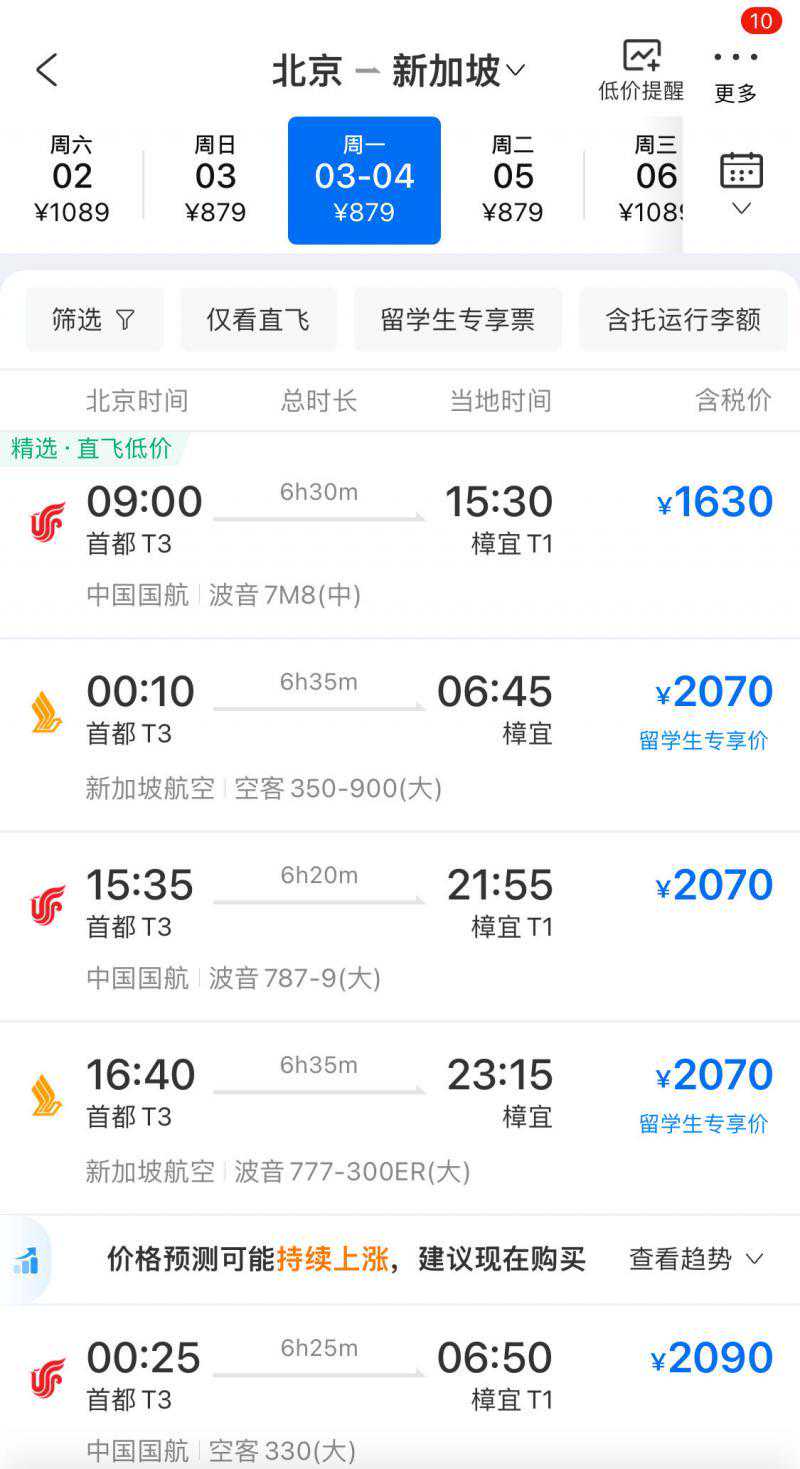Filter flights by 含托运行李额
The image size is (800, 1469).
pos(683,320)
